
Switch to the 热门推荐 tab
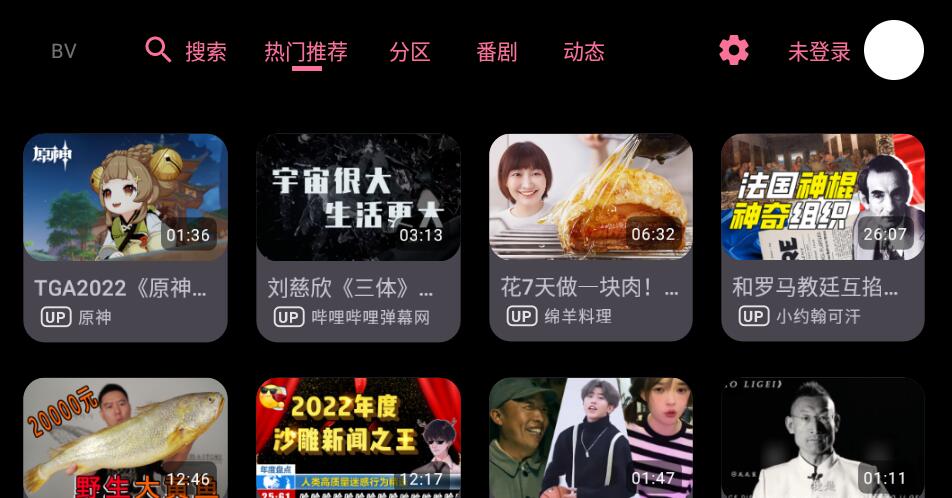306,52
